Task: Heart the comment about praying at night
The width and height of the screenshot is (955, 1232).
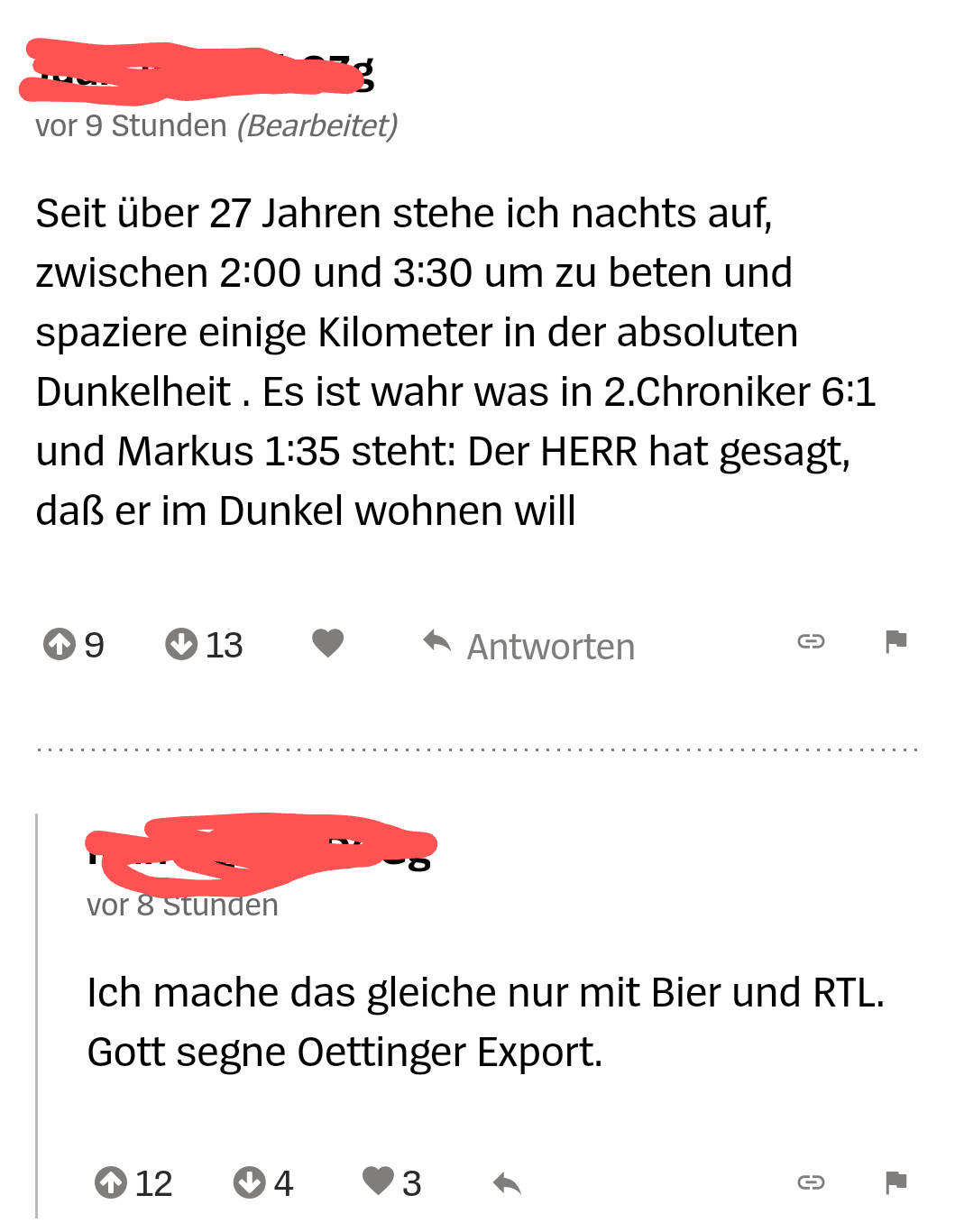Action: [x=328, y=643]
